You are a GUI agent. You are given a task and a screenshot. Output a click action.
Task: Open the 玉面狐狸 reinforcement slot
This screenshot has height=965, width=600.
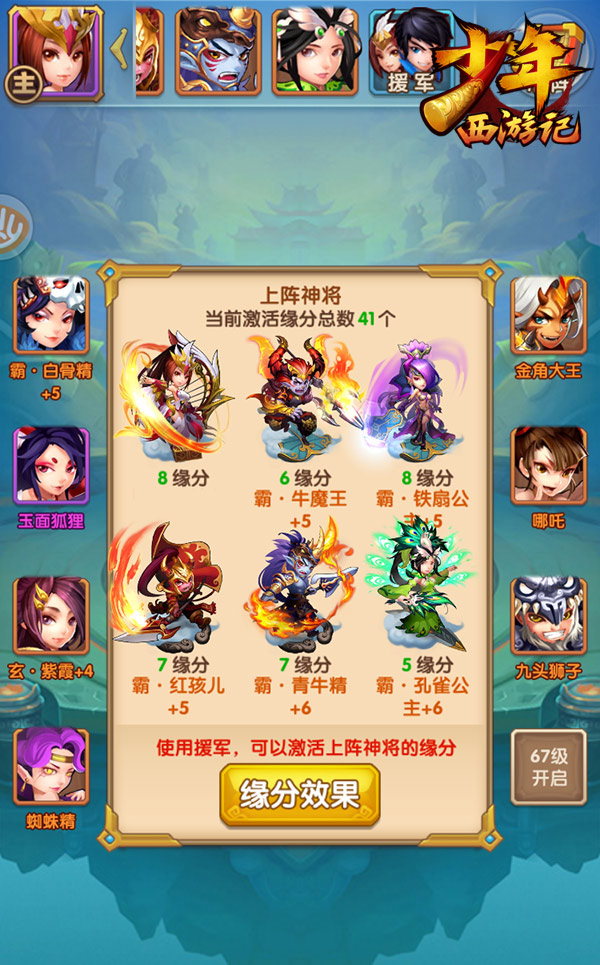point(51,466)
